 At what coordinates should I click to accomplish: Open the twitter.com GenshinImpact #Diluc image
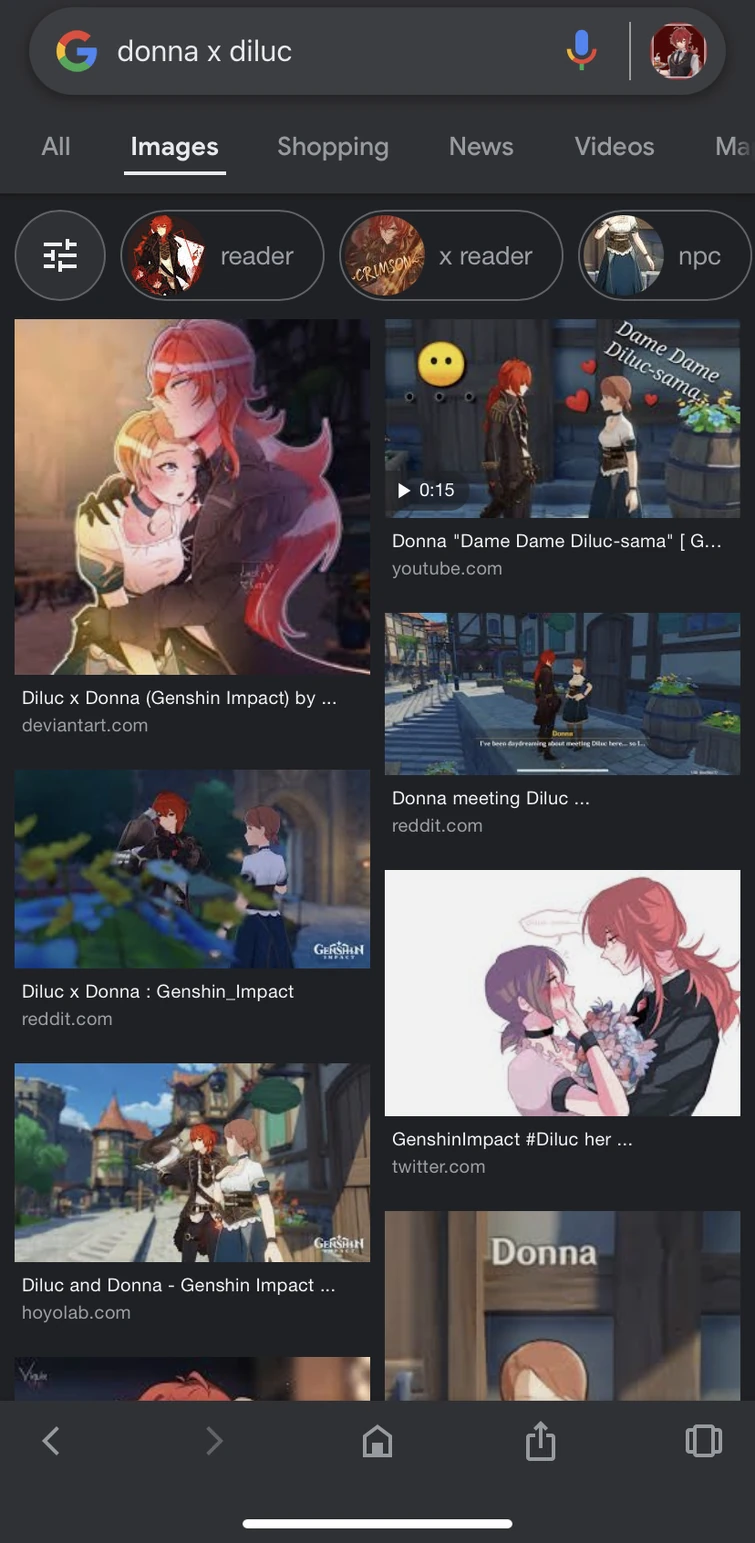coord(562,992)
